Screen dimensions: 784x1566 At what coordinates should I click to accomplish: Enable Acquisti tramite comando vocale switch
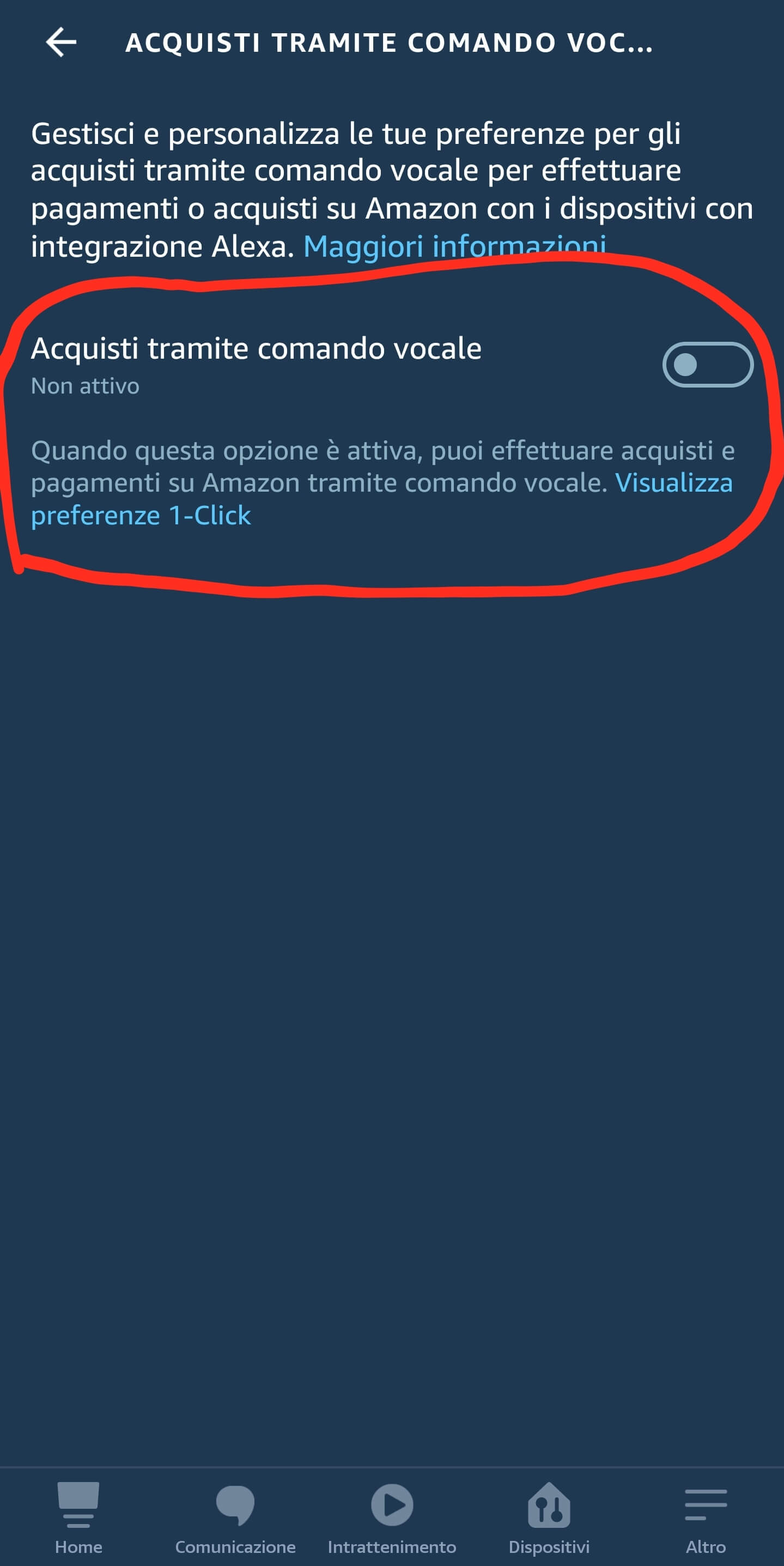[x=707, y=365]
